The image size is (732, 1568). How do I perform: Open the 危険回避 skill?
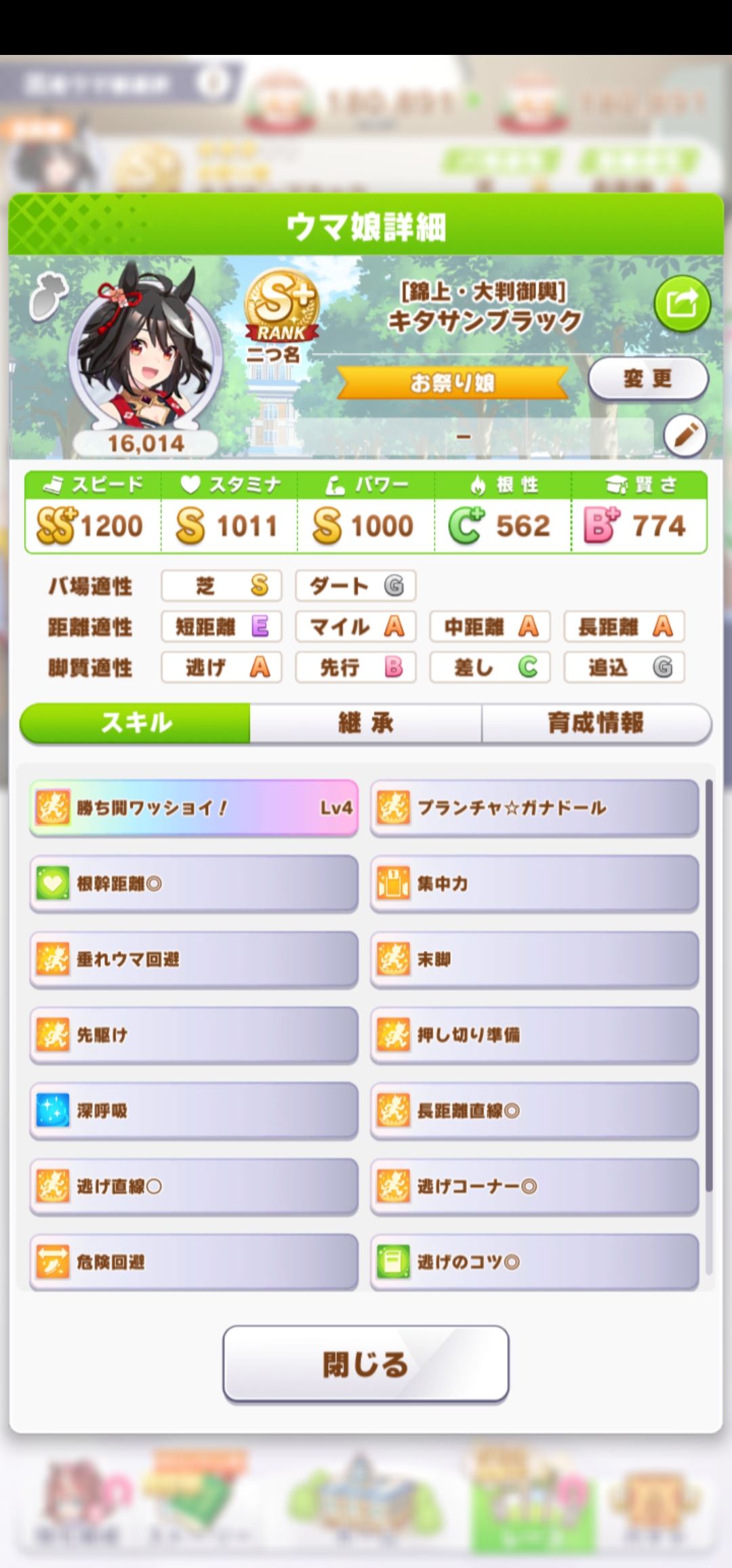pos(193,1262)
